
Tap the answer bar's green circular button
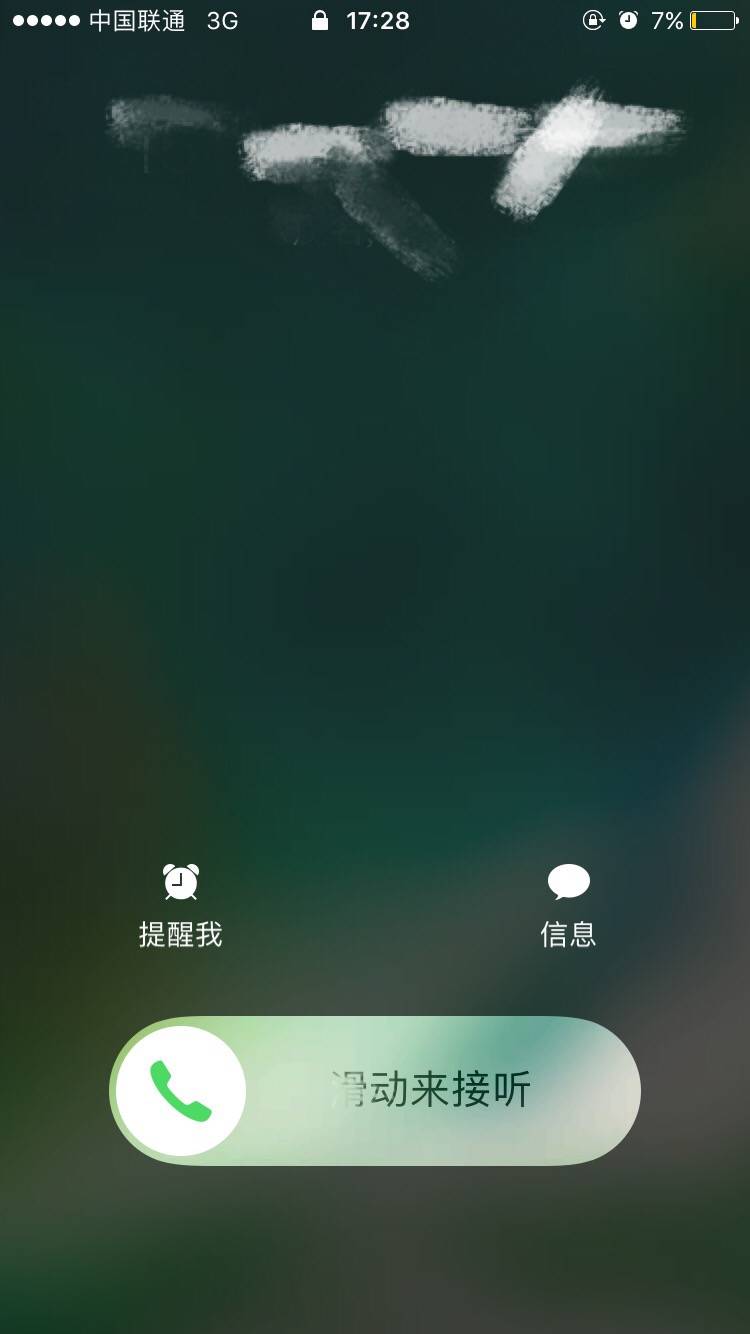[180, 1090]
